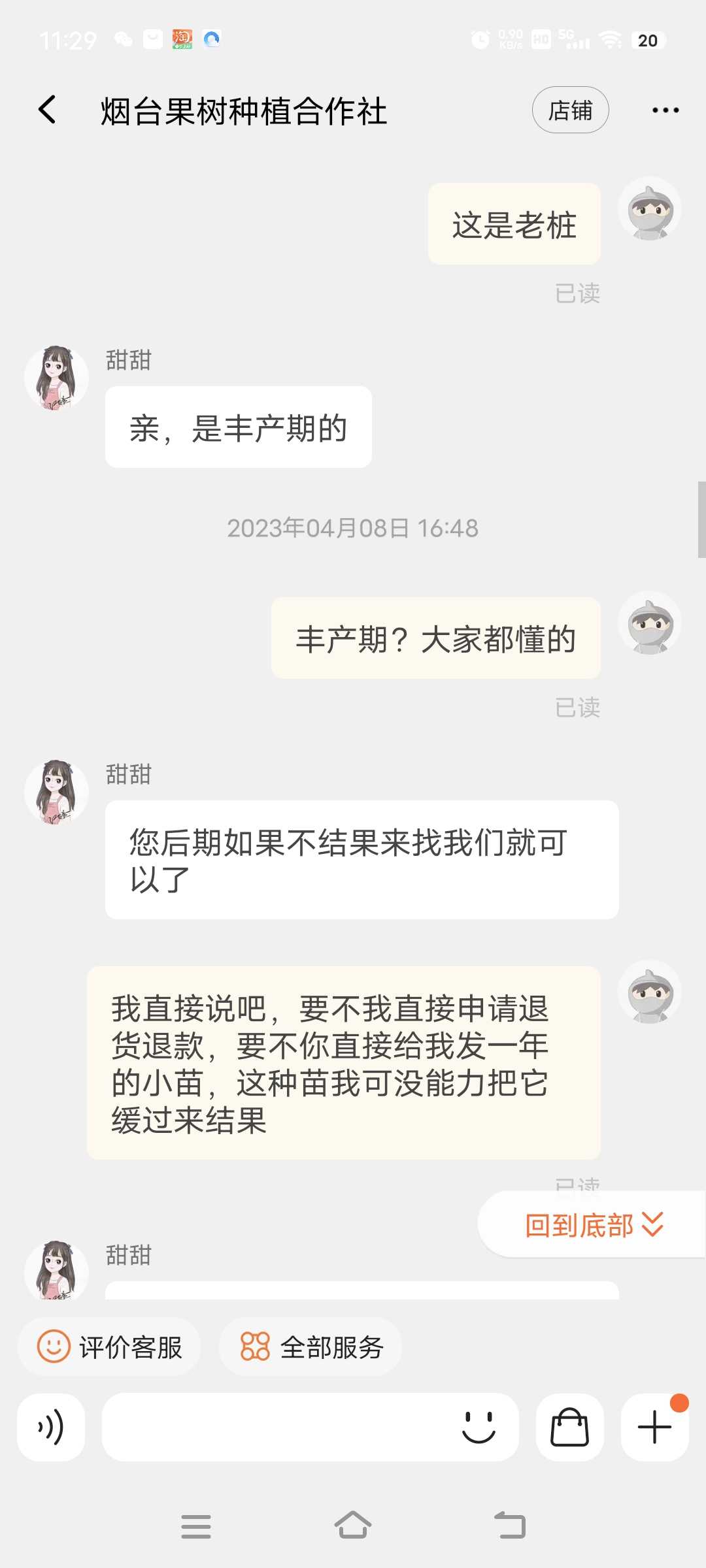View 甜甜's avatar above 亲，是丰产期的
The width and height of the screenshot is (706, 1568).
click(56, 378)
